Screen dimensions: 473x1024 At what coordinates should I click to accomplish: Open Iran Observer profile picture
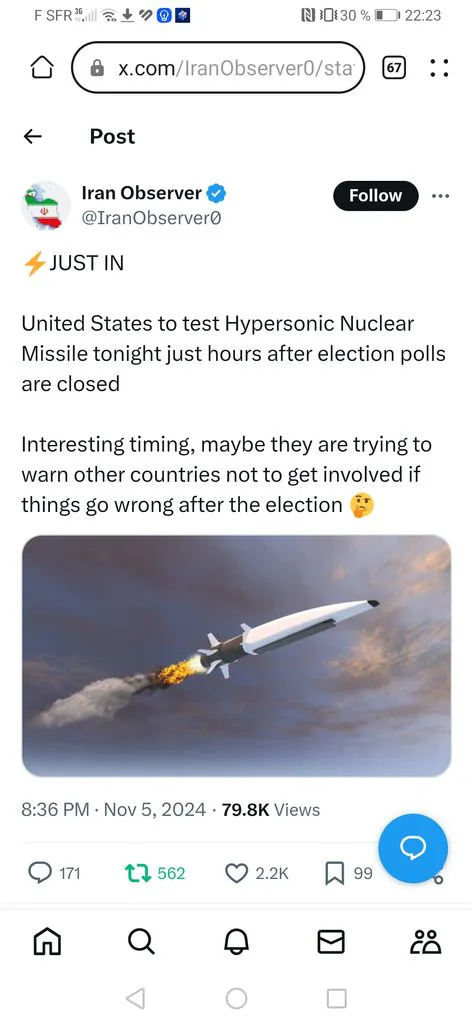(46, 205)
